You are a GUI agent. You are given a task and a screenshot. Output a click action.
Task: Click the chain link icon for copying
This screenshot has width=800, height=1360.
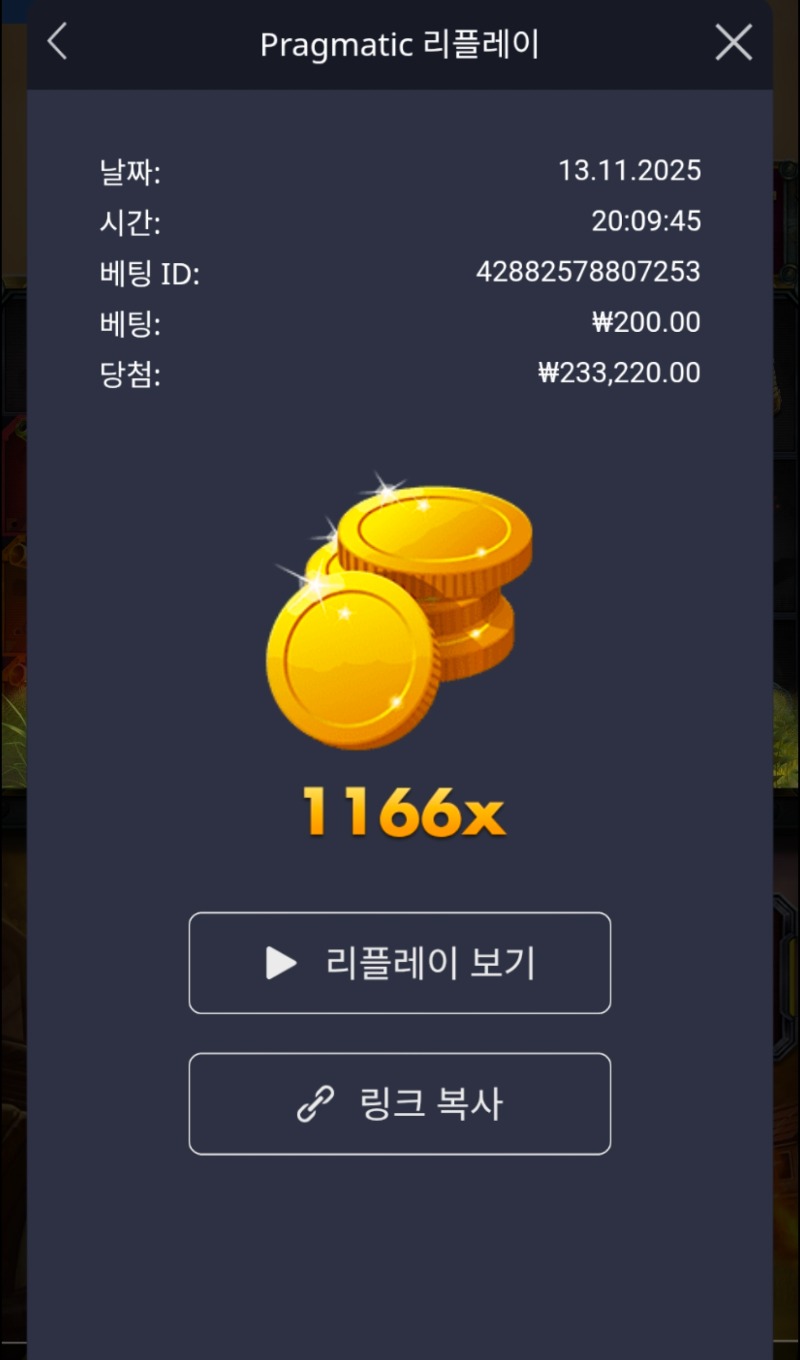point(314,1103)
